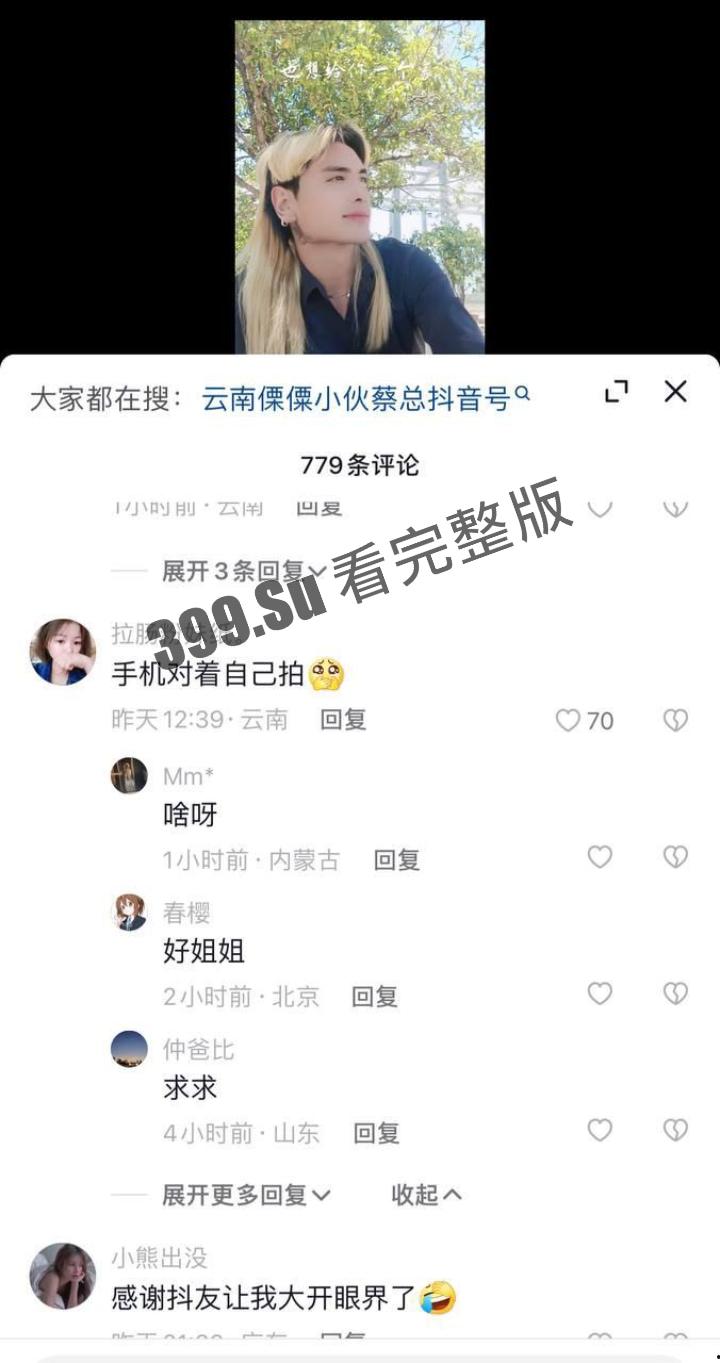The width and height of the screenshot is (720, 1363).
Task: Dislike 仲爸比's reply 求求
Action: 675,1130
